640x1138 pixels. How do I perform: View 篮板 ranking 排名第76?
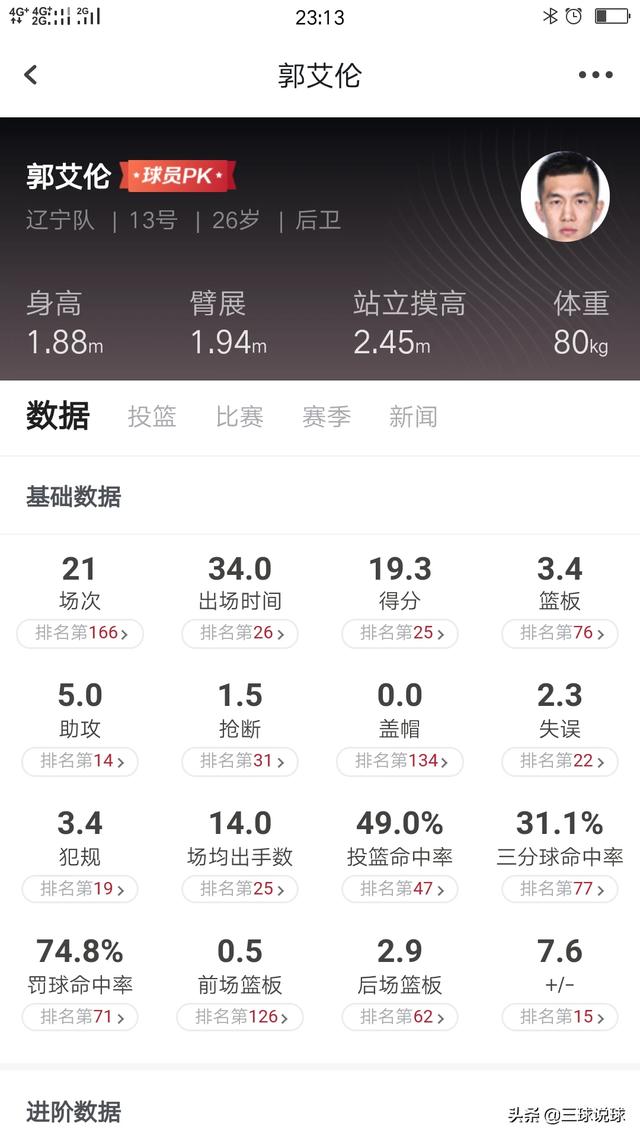tap(559, 634)
